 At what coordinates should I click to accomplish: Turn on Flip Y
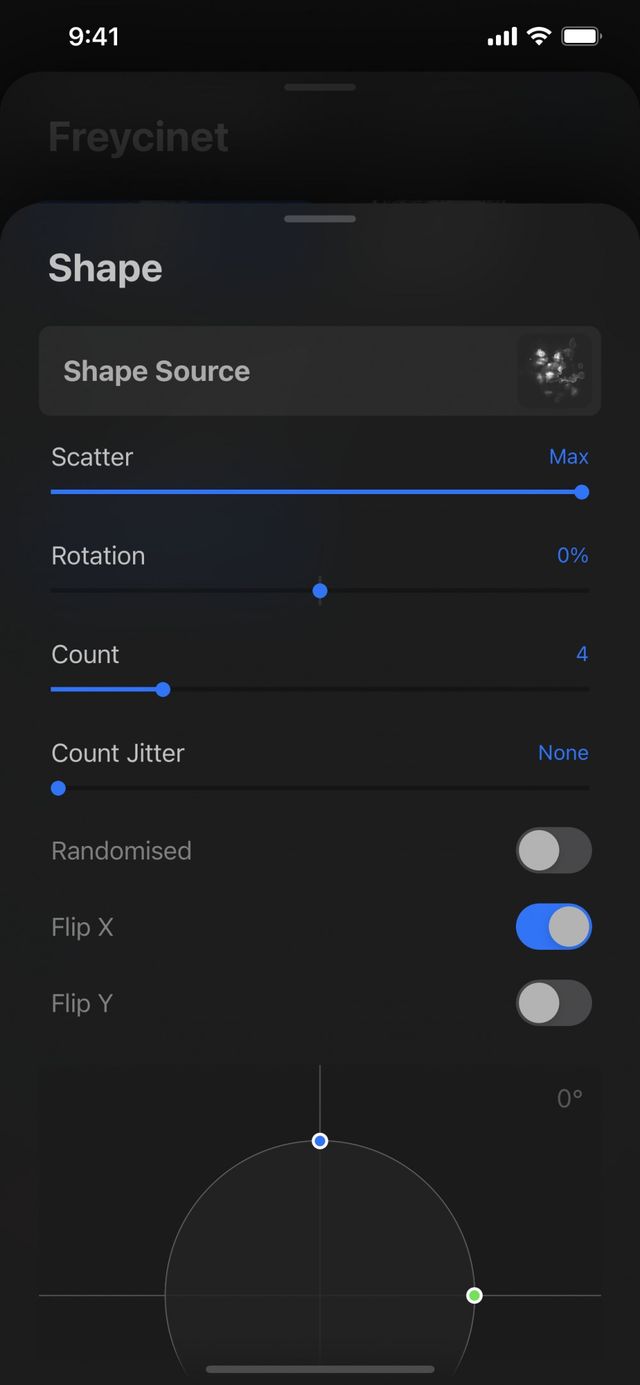click(553, 1003)
